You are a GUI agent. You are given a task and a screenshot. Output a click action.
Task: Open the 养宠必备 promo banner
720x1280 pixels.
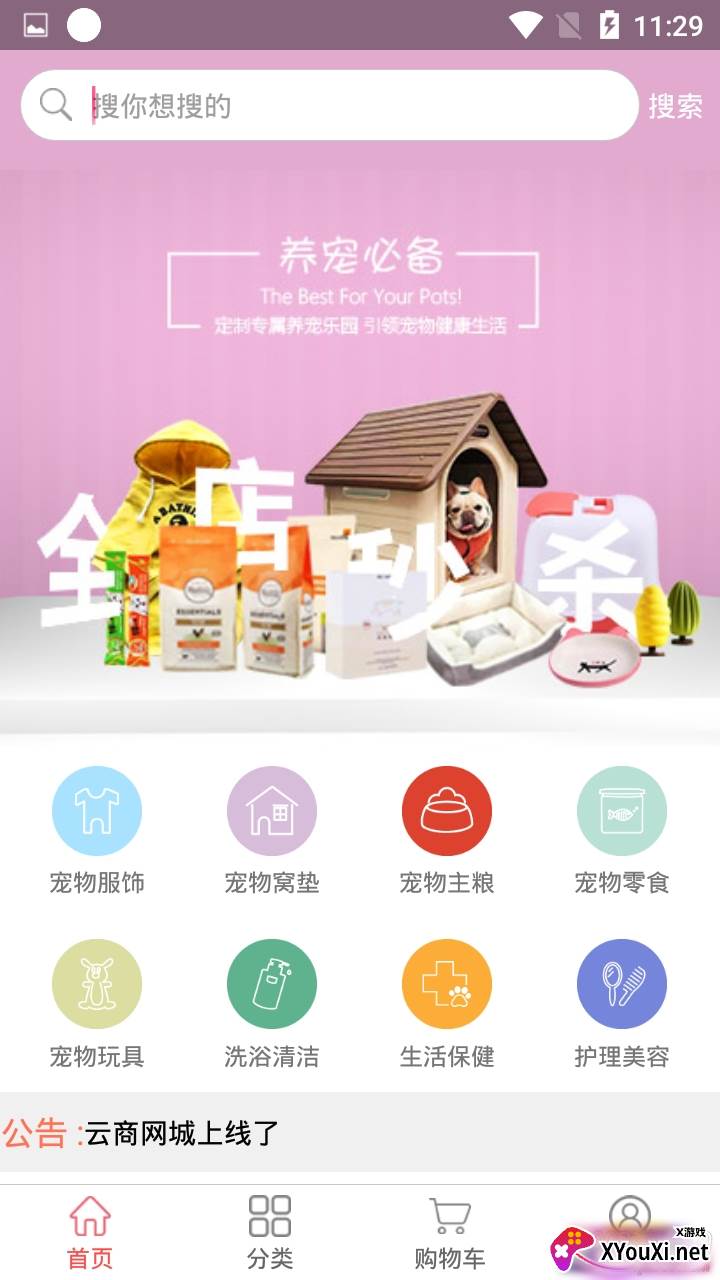coord(360,450)
